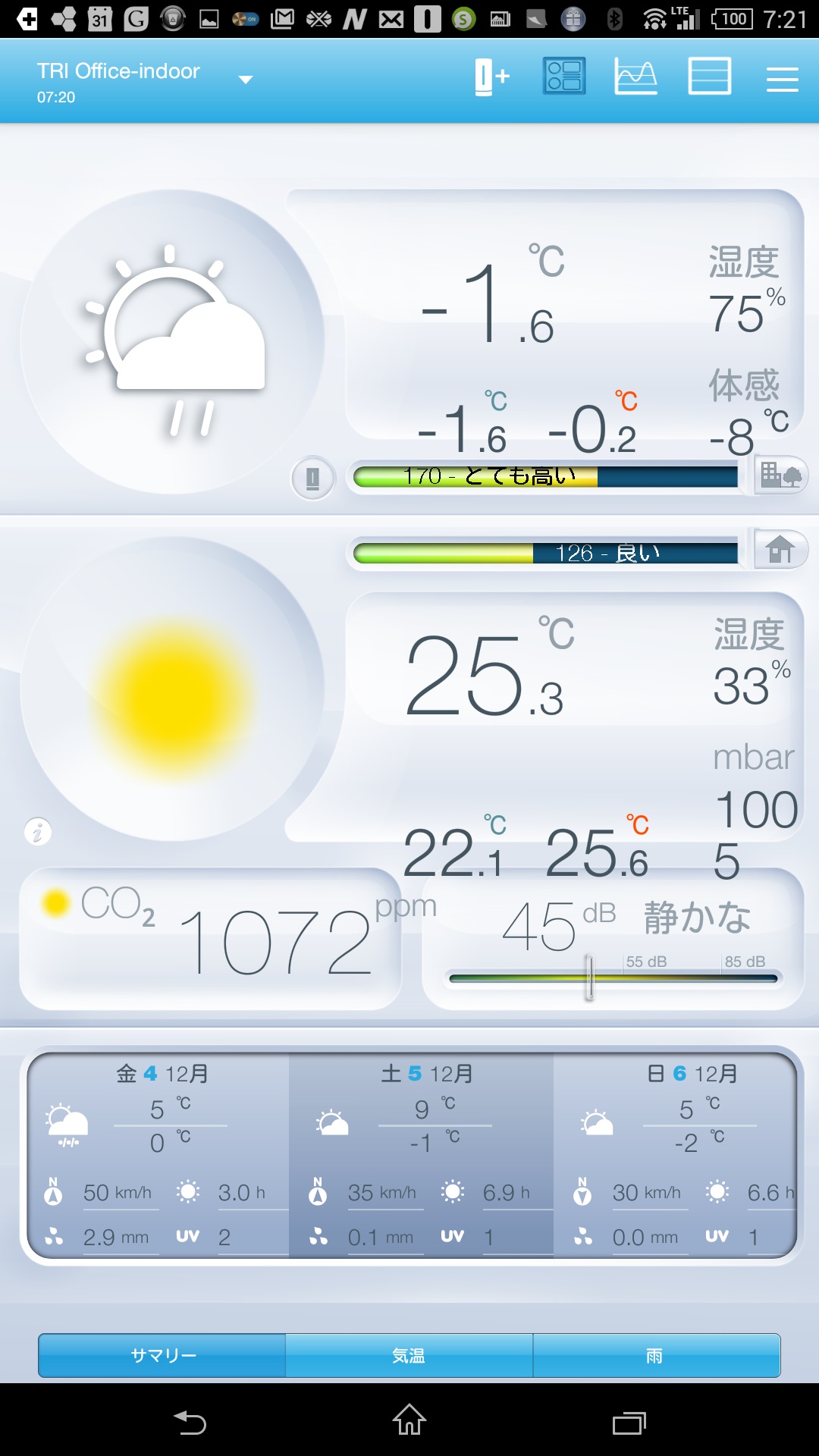819x1456 pixels.
Task: Open Saturday December 5 forecast
Action: click(421, 1154)
